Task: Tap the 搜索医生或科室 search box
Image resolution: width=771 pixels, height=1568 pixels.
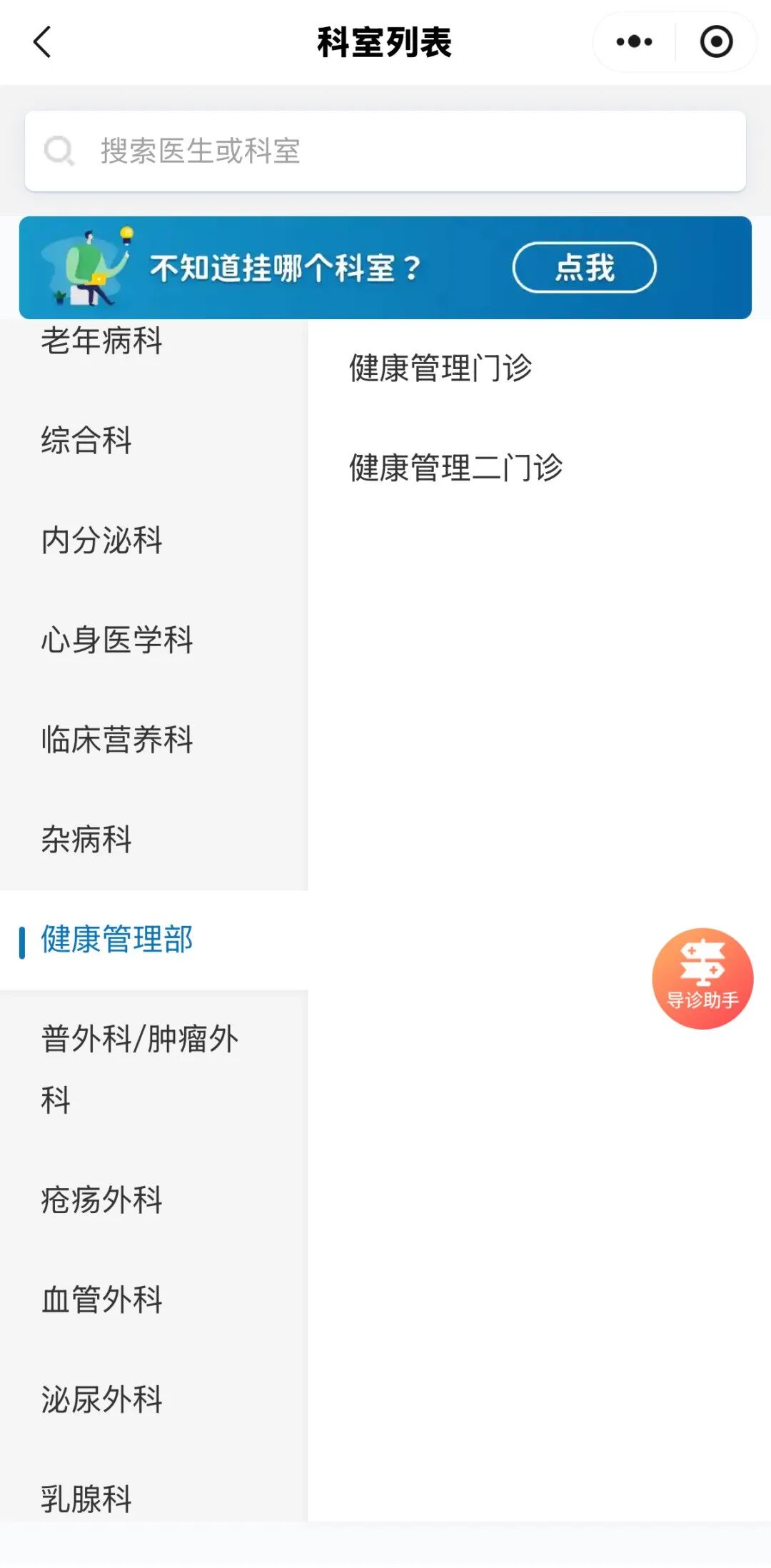Action: tap(385, 151)
